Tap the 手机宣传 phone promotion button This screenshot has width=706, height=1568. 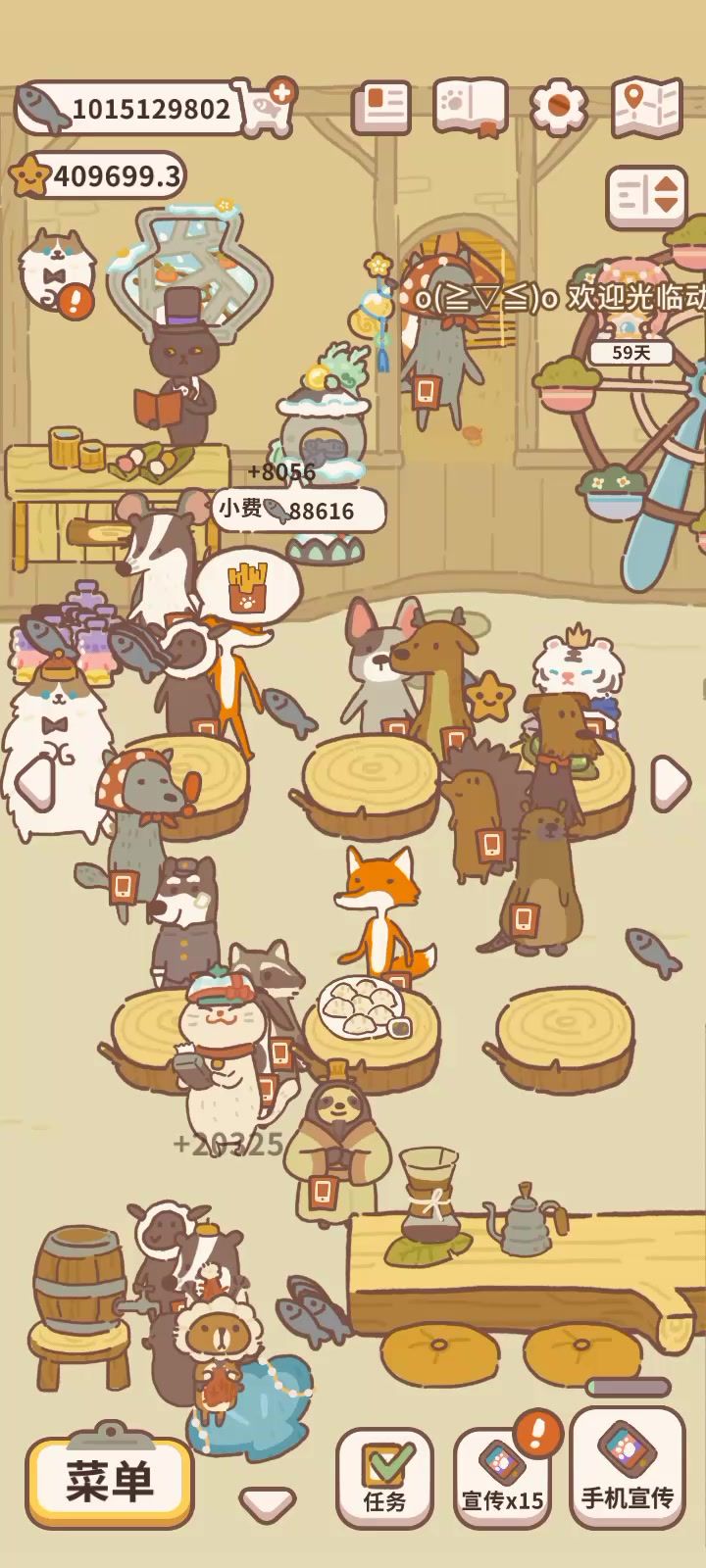click(627, 1468)
